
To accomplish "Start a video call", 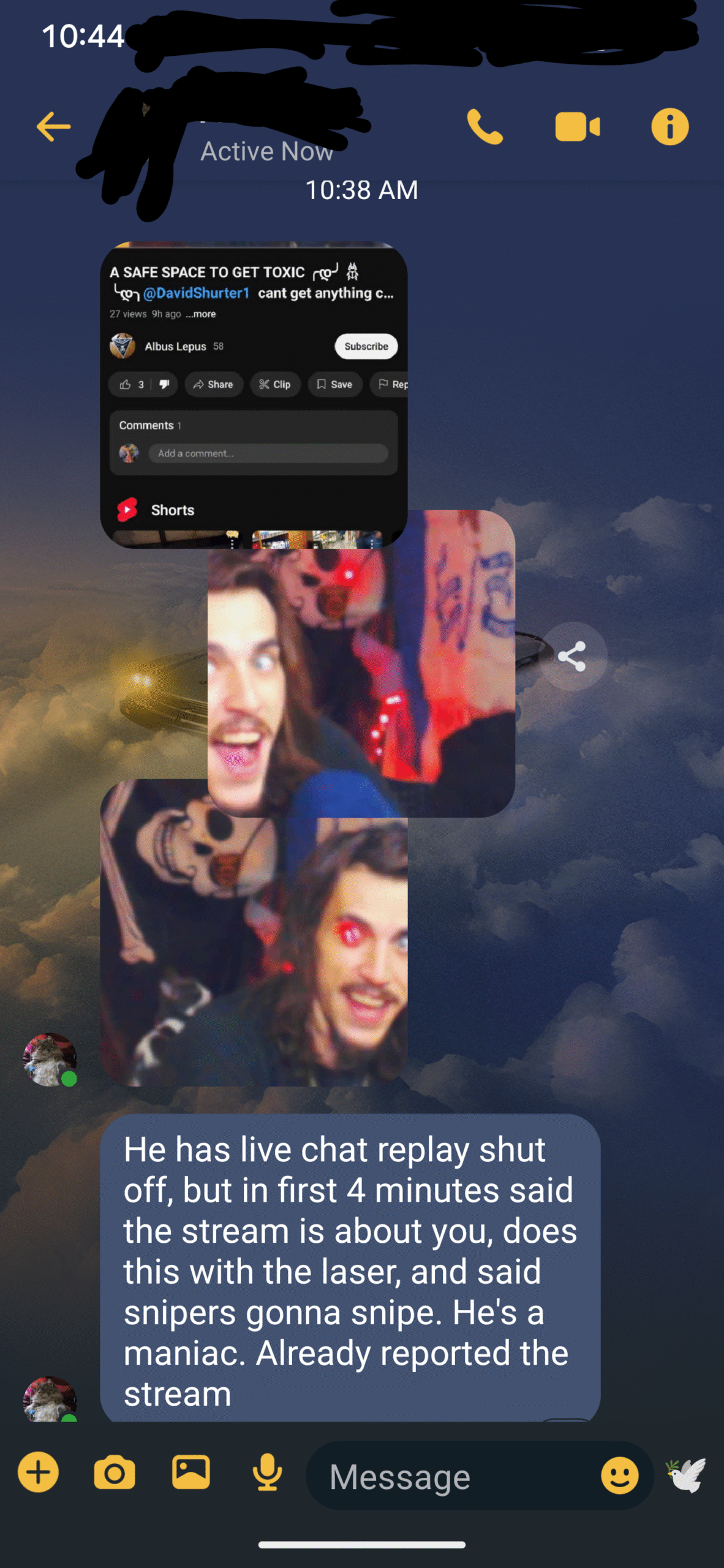I will [577, 127].
